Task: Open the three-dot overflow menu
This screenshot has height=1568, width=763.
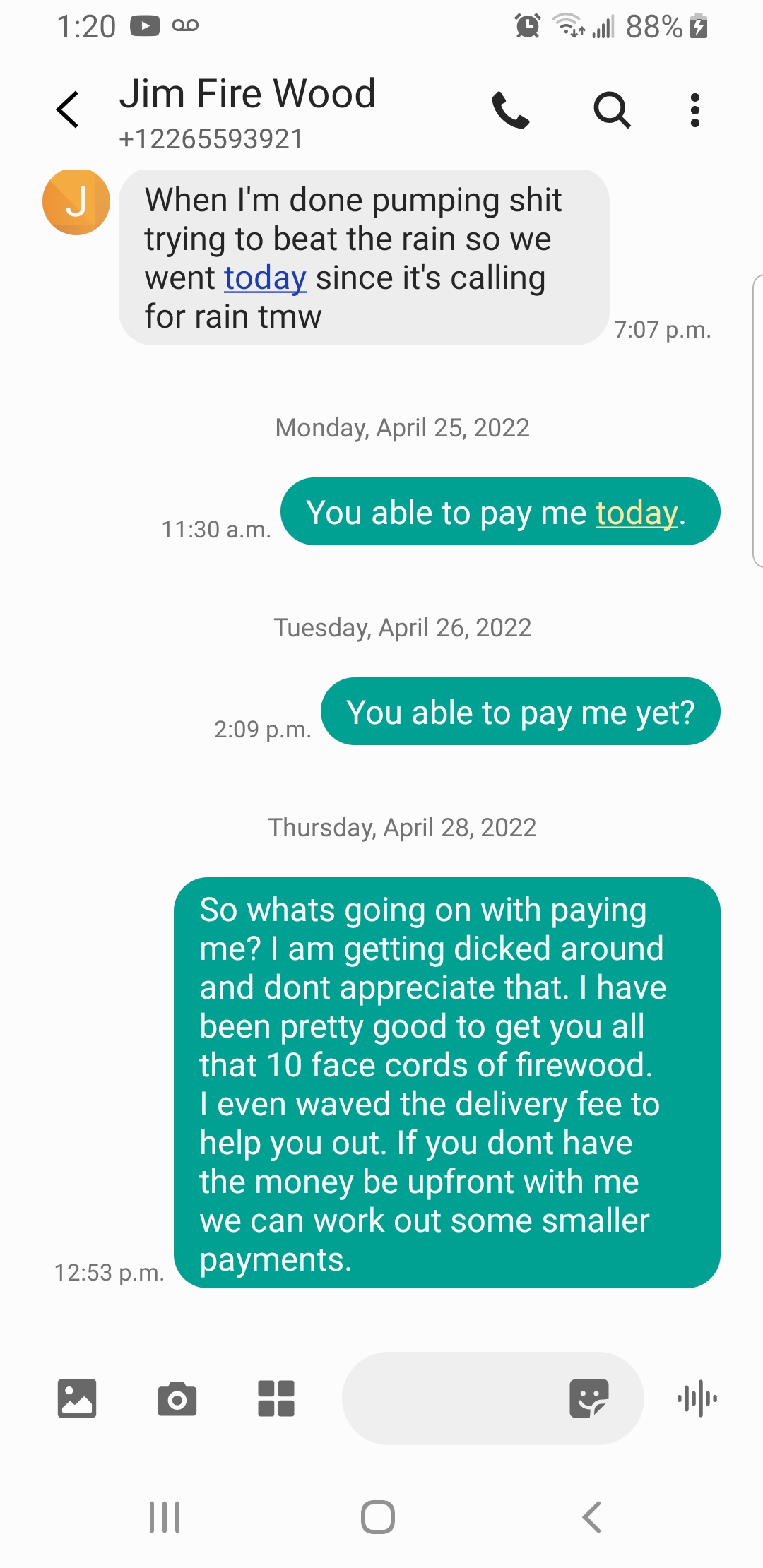Action: click(695, 110)
